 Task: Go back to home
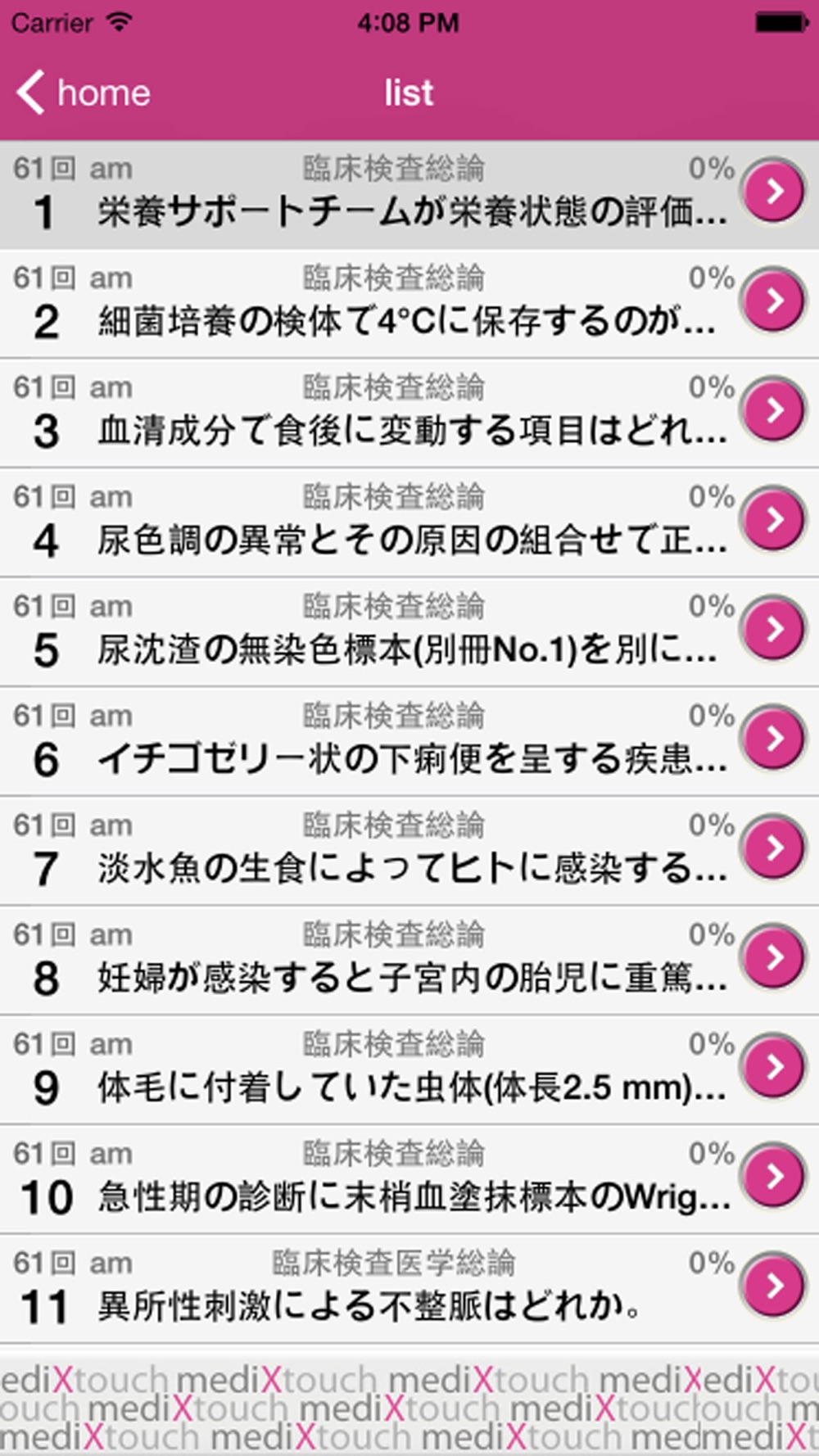point(84,93)
